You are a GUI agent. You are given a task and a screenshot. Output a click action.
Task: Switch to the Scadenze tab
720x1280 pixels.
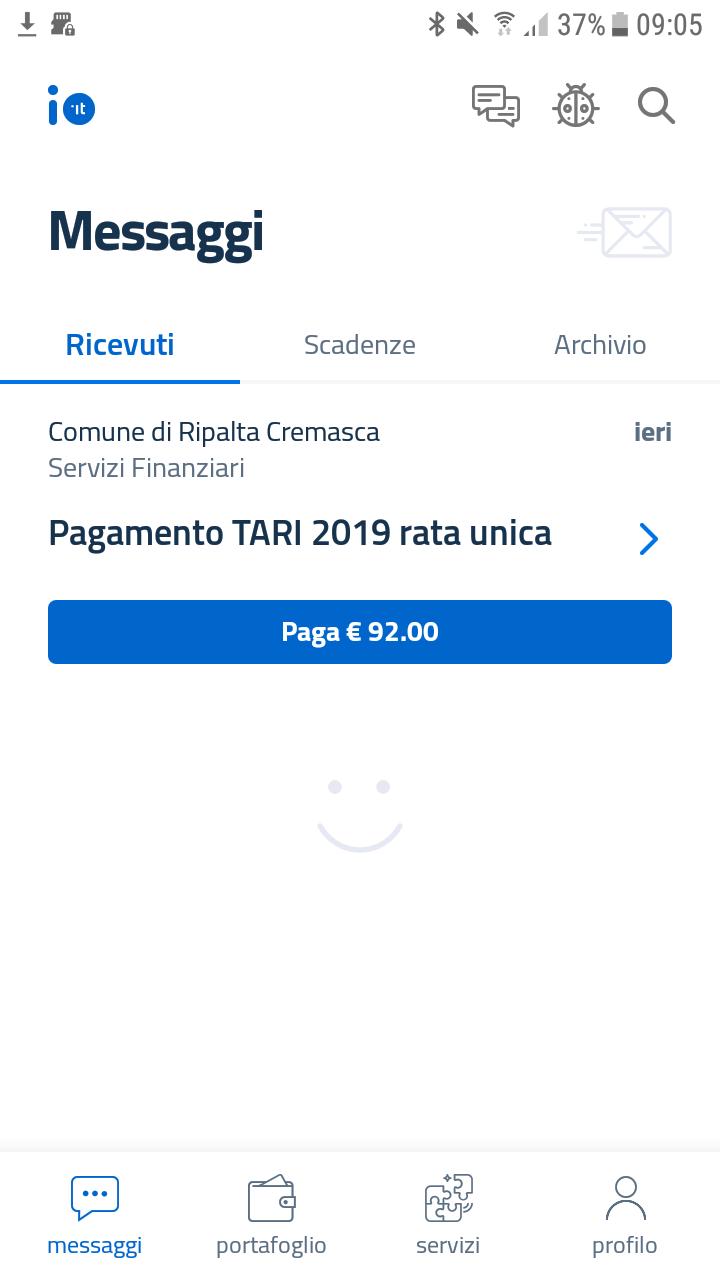point(360,345)
